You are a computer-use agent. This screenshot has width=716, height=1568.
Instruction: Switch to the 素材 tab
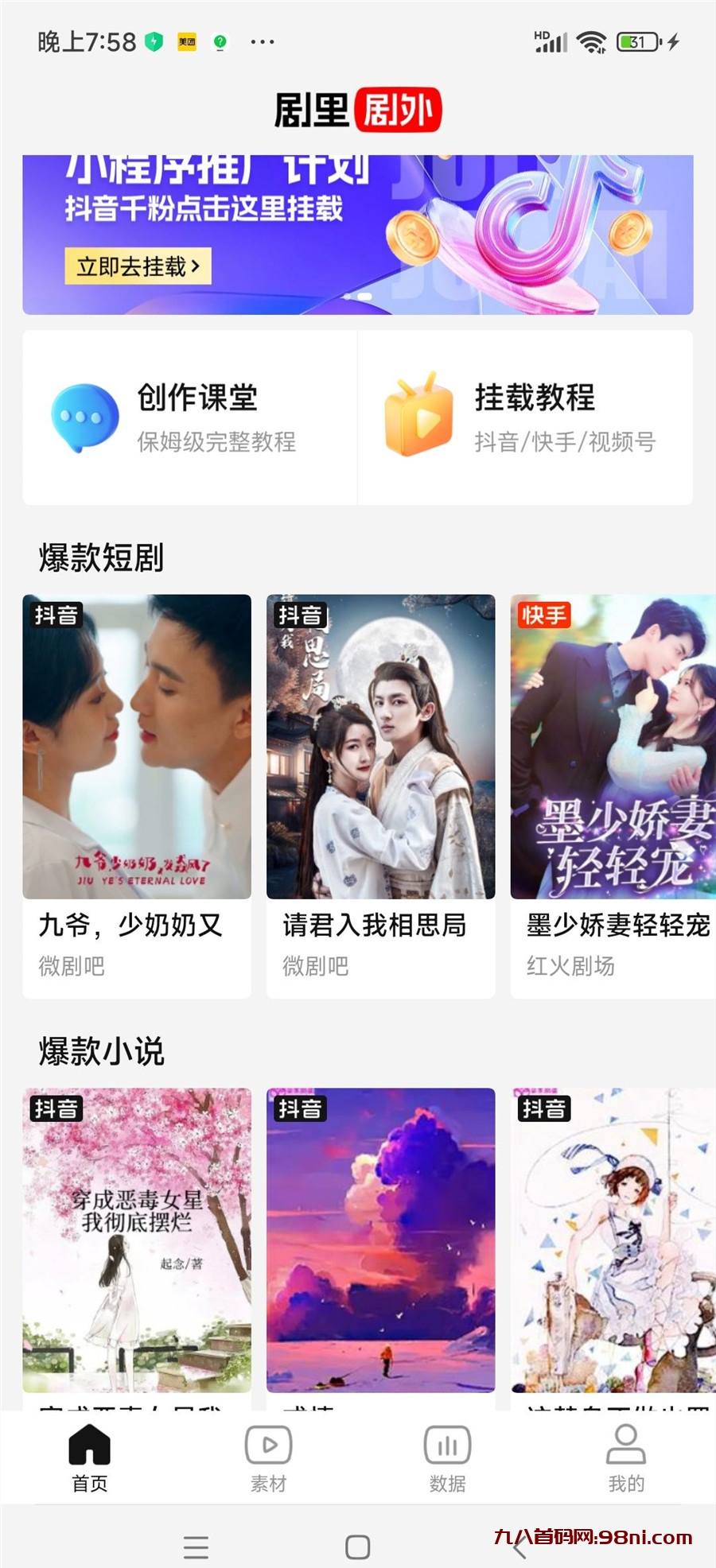click(268, 1459)
